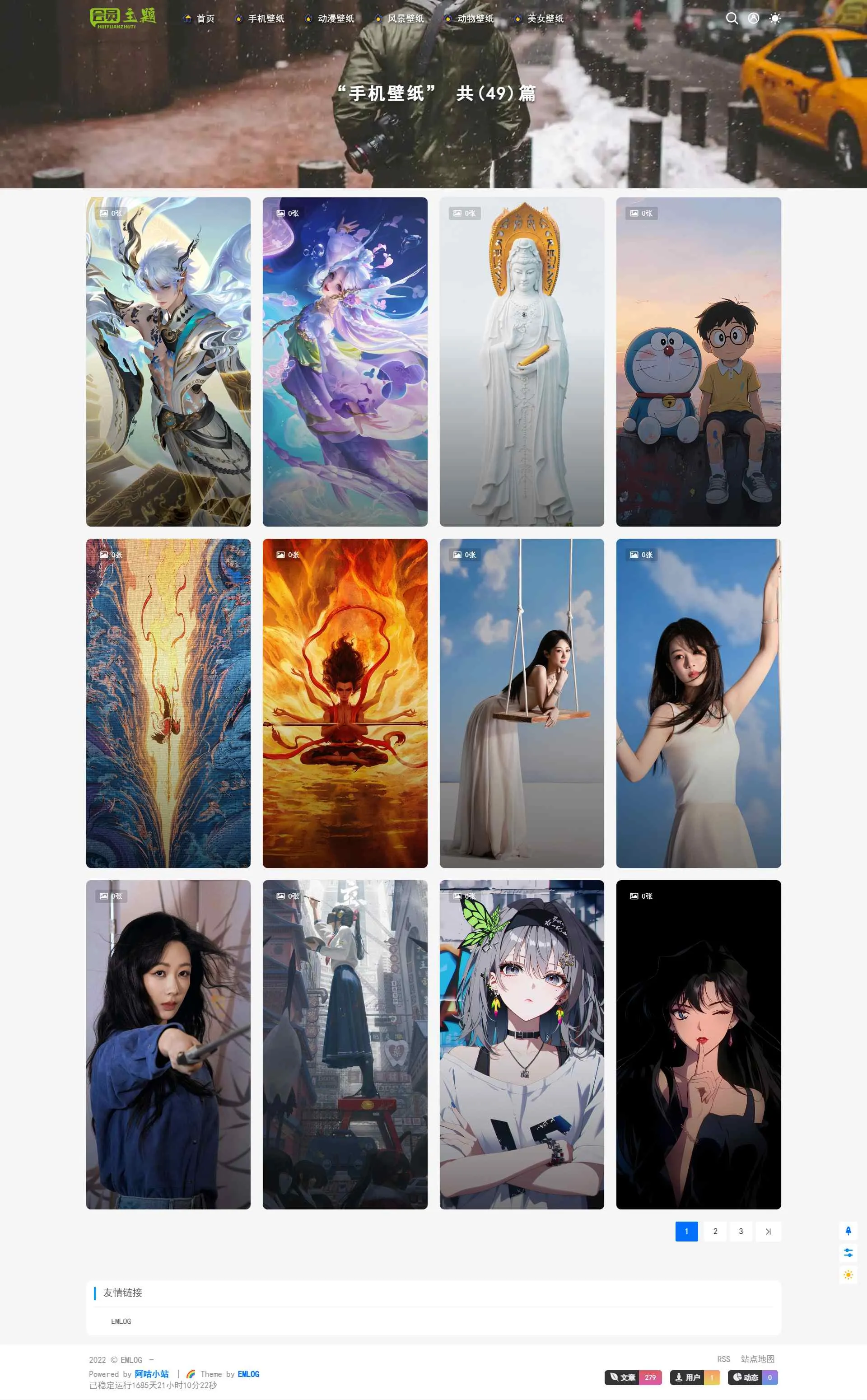
Task: Open the EMLOG friendly link
Action: [121, 1321]
